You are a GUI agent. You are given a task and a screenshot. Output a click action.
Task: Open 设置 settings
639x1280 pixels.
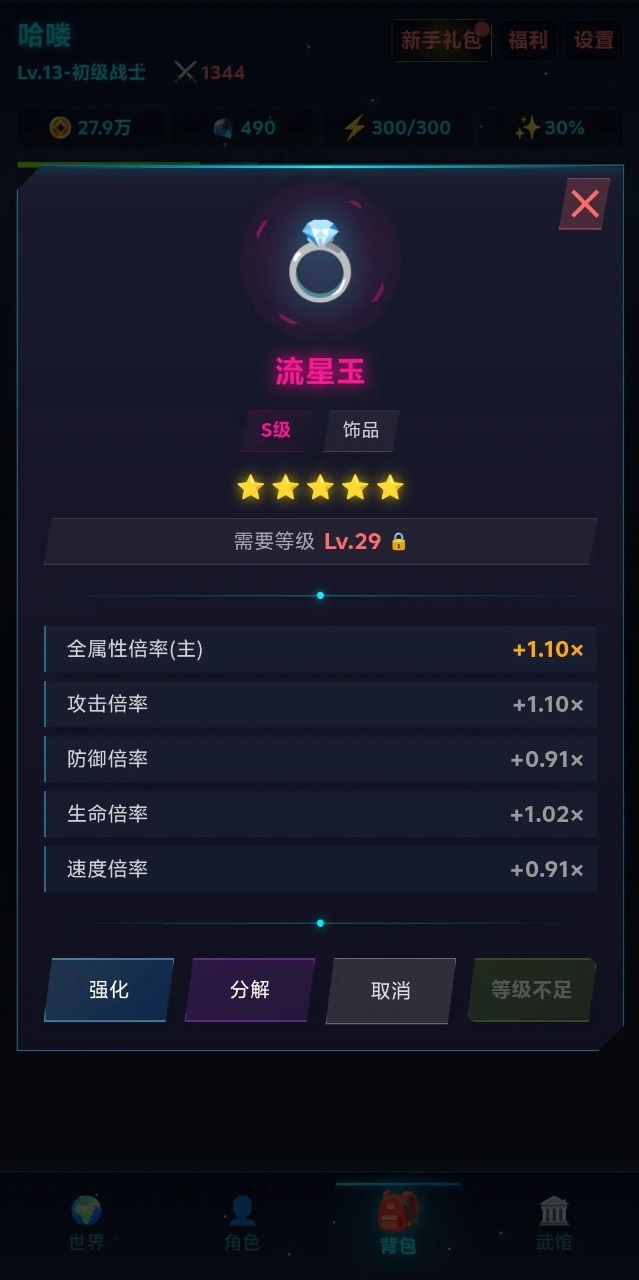pyautogui.click(x=594, y=41)
